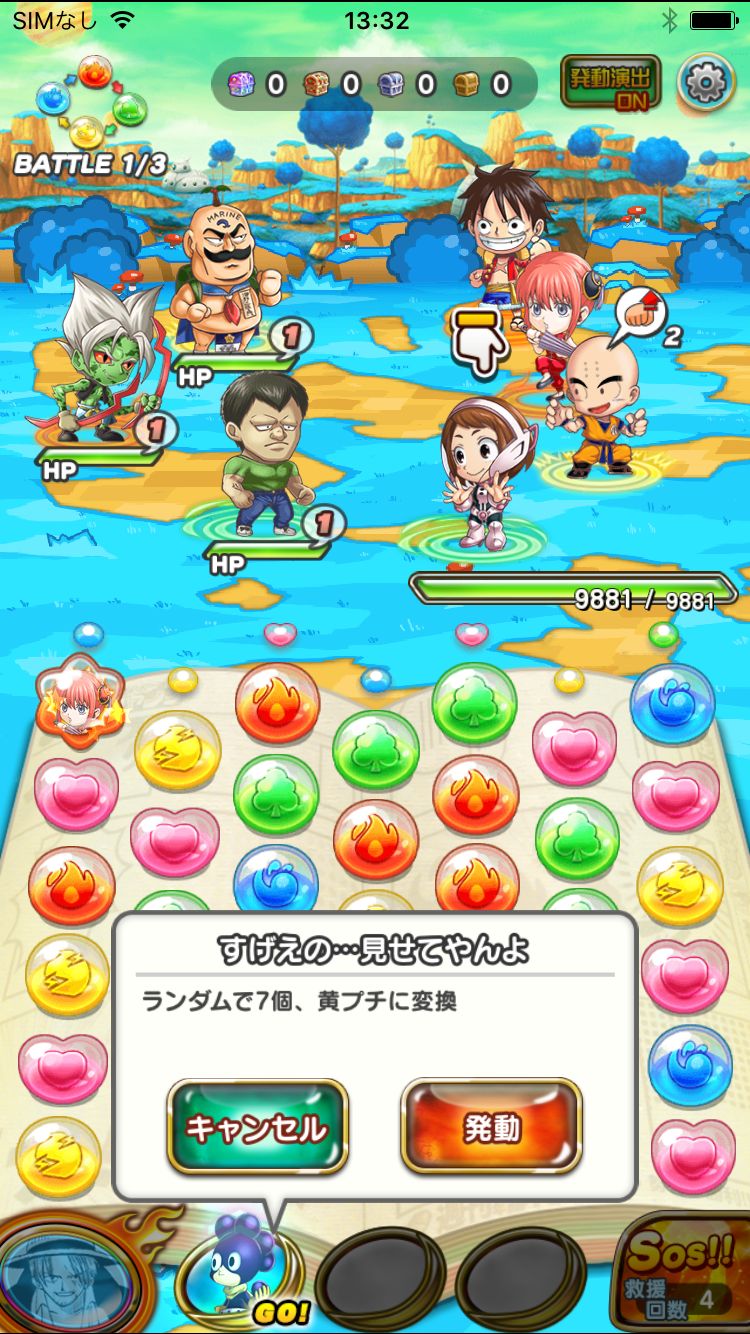
Task: Tap the キャンセル button in the skill dialog
Action: 257,1127
